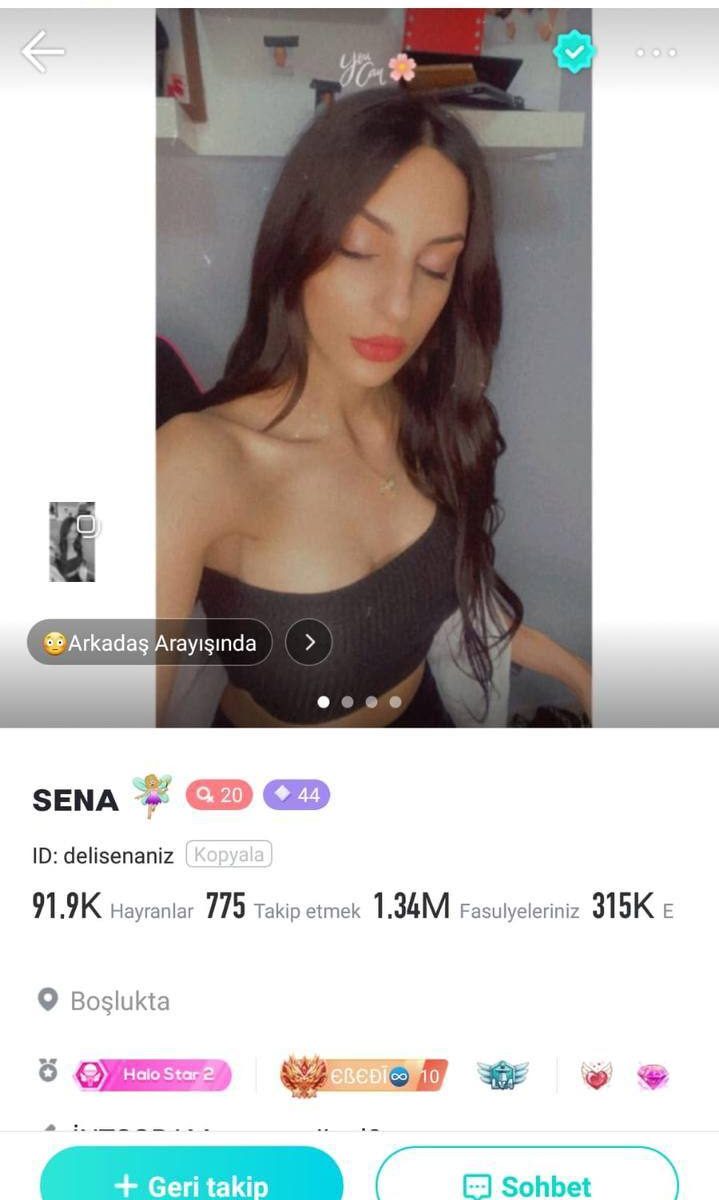Tap the arrow next to Arkadaş Arayışında
Viewport: 719px width, 1200px height.
point(309,643)
